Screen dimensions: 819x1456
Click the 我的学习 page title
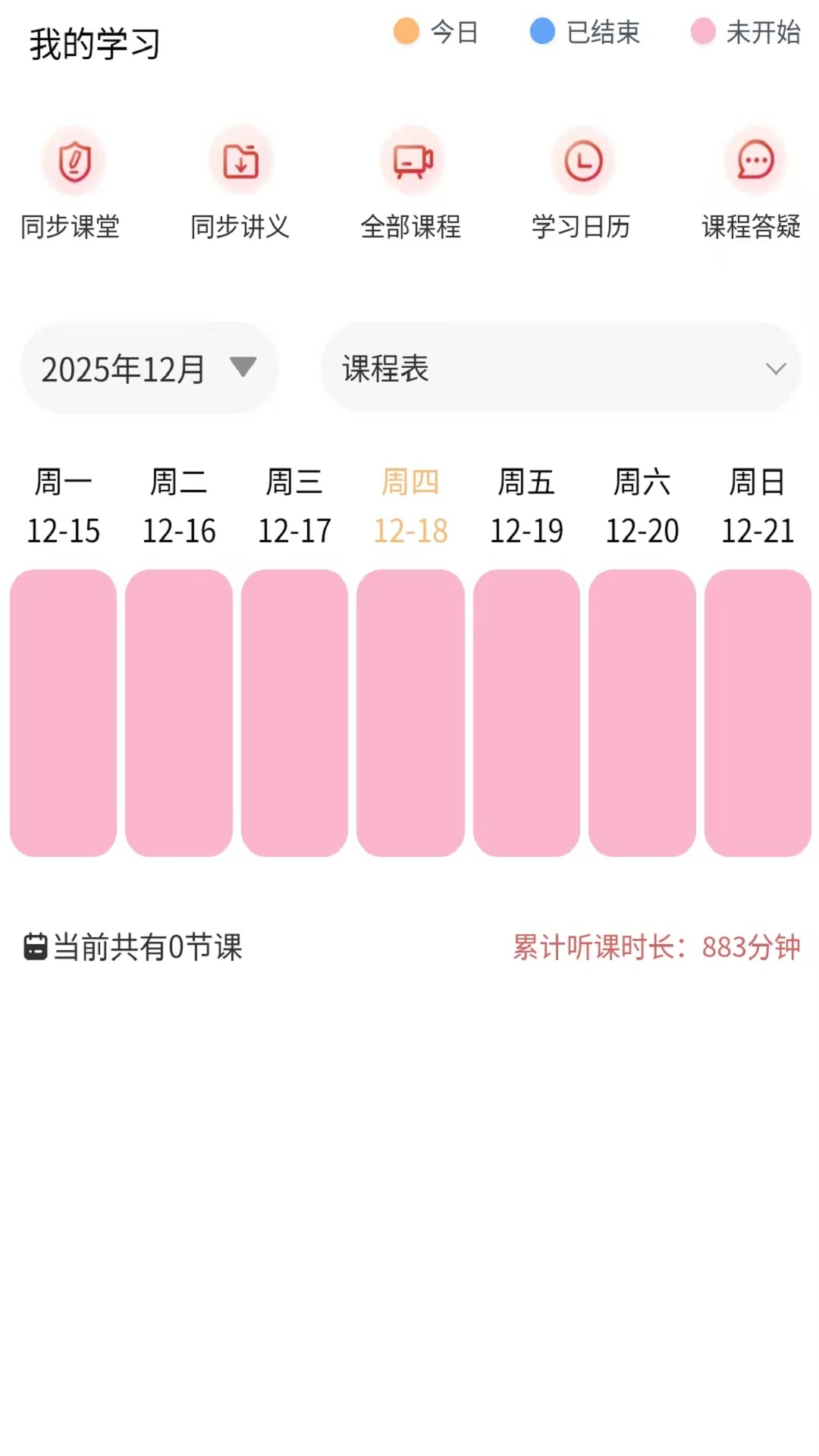click(95, 43)
